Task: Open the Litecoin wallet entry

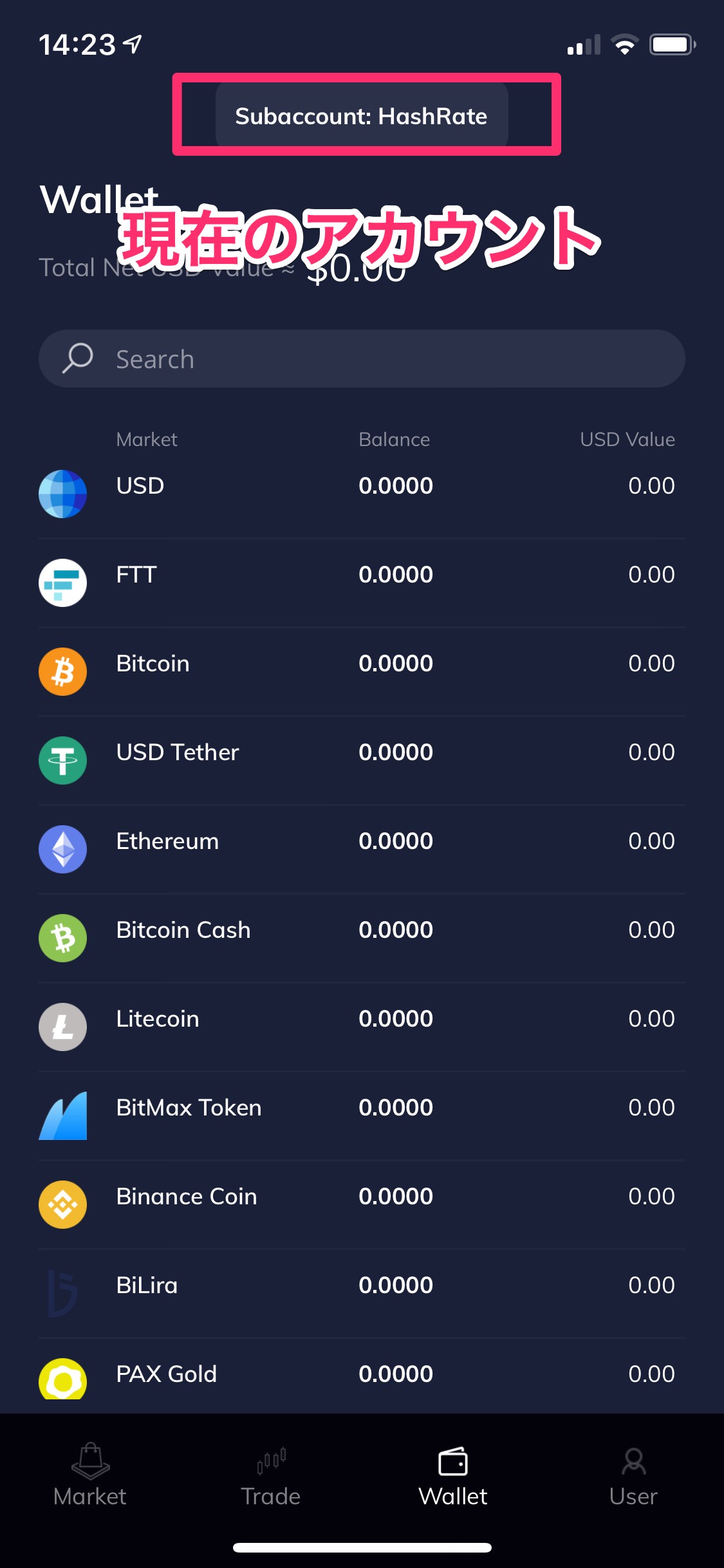Action: pos(361,1026)
